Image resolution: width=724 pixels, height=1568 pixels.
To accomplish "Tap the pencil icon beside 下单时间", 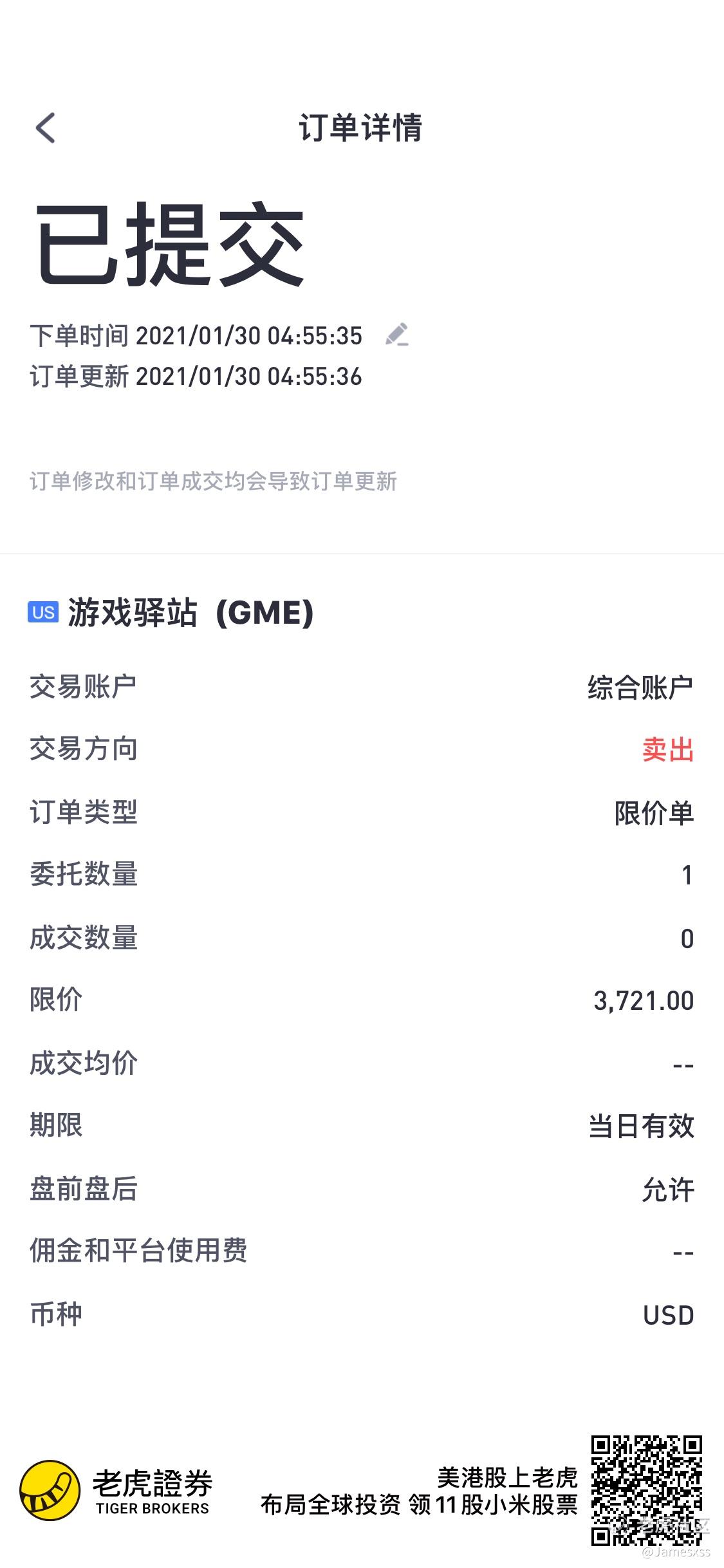I will click(x=396, y=335).
